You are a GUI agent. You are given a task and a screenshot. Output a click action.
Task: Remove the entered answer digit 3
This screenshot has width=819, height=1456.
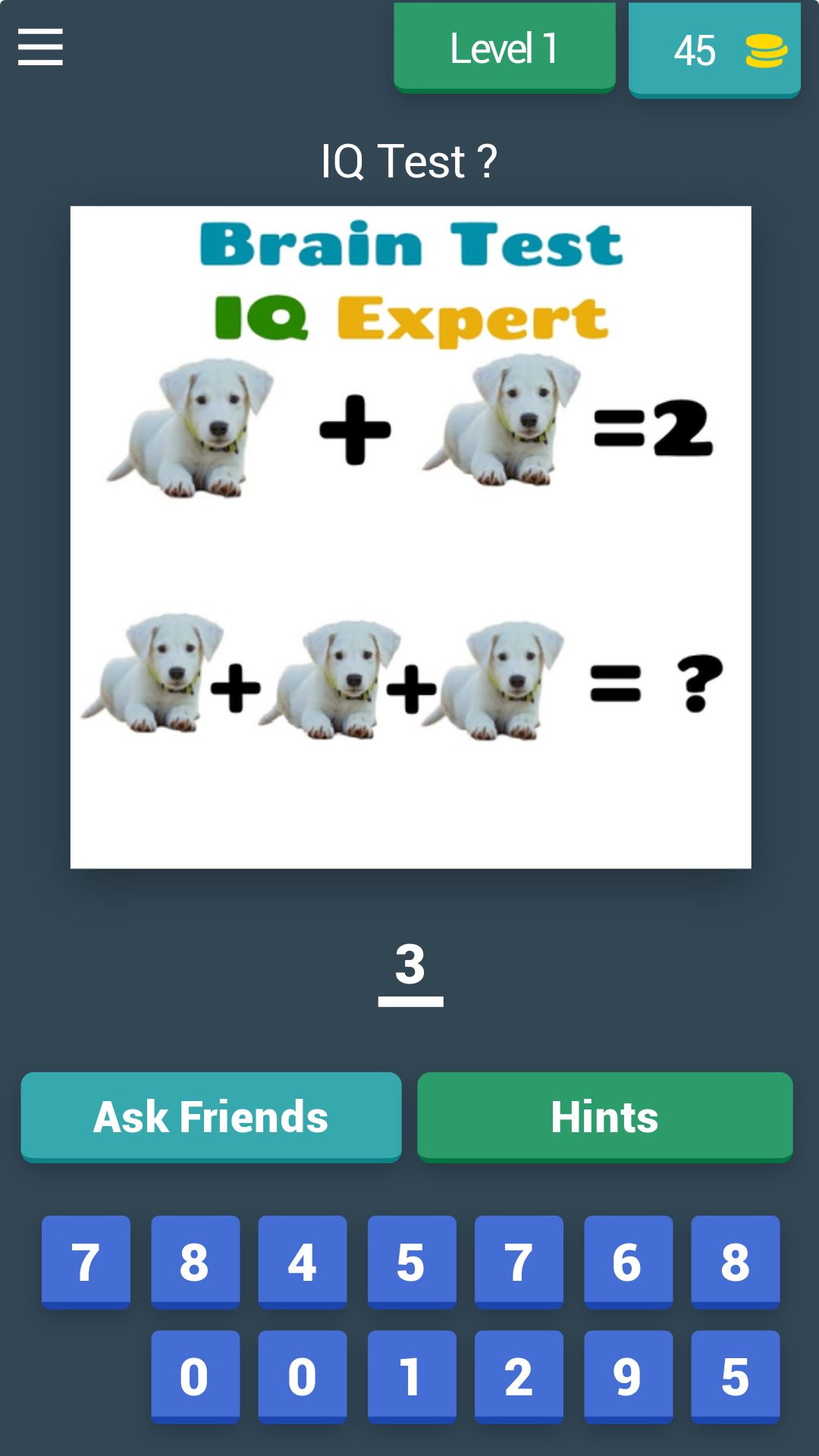click(410, 966)
